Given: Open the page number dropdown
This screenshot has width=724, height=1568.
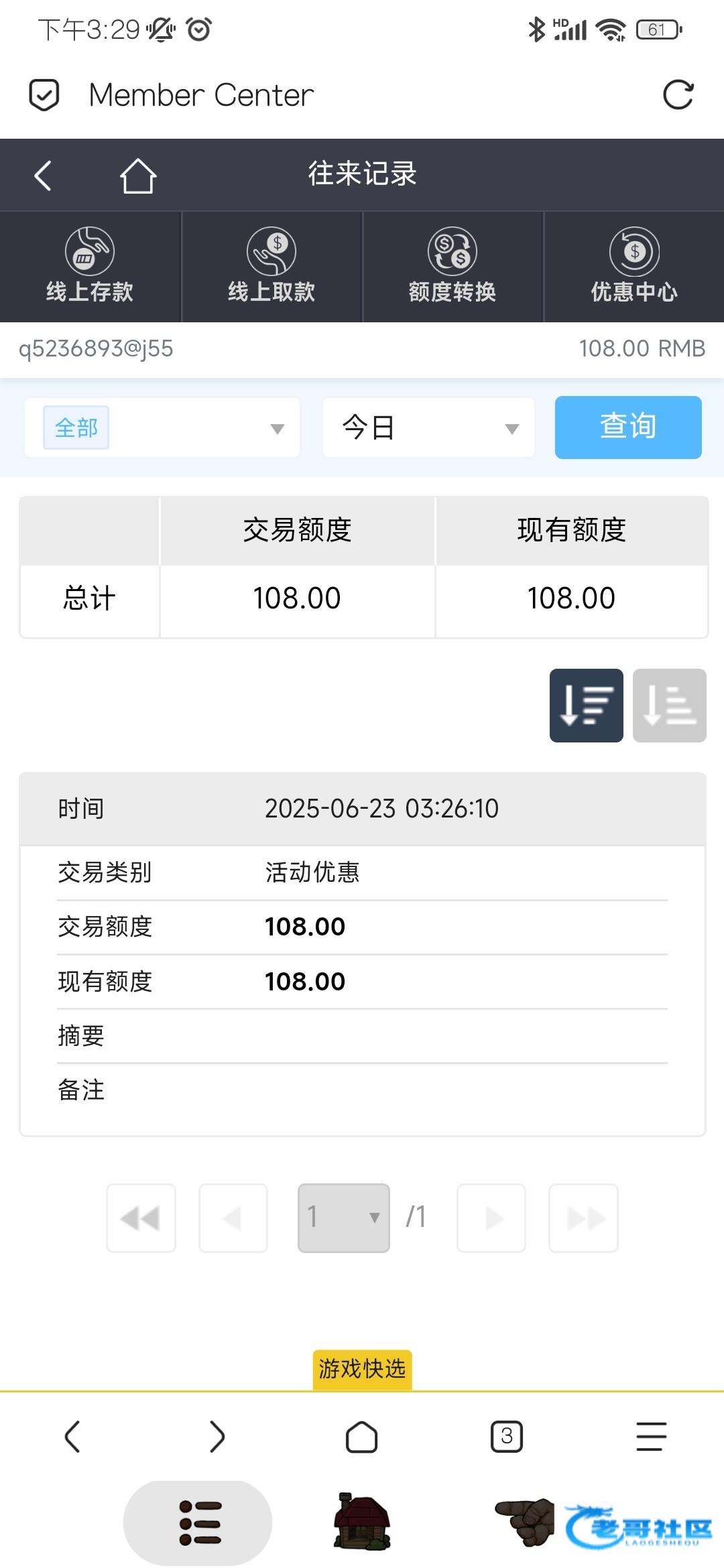Looking at the screenshot, I should tap(344, 1218).
